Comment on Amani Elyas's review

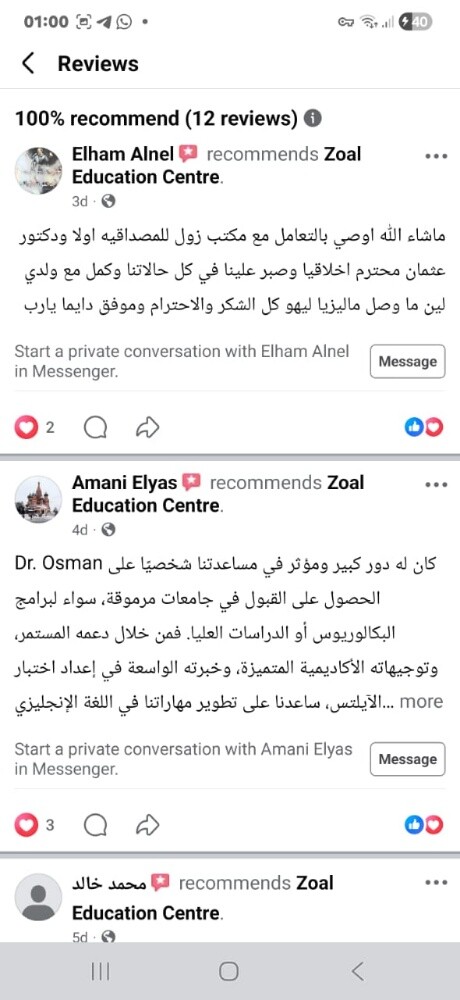(95, 826)
